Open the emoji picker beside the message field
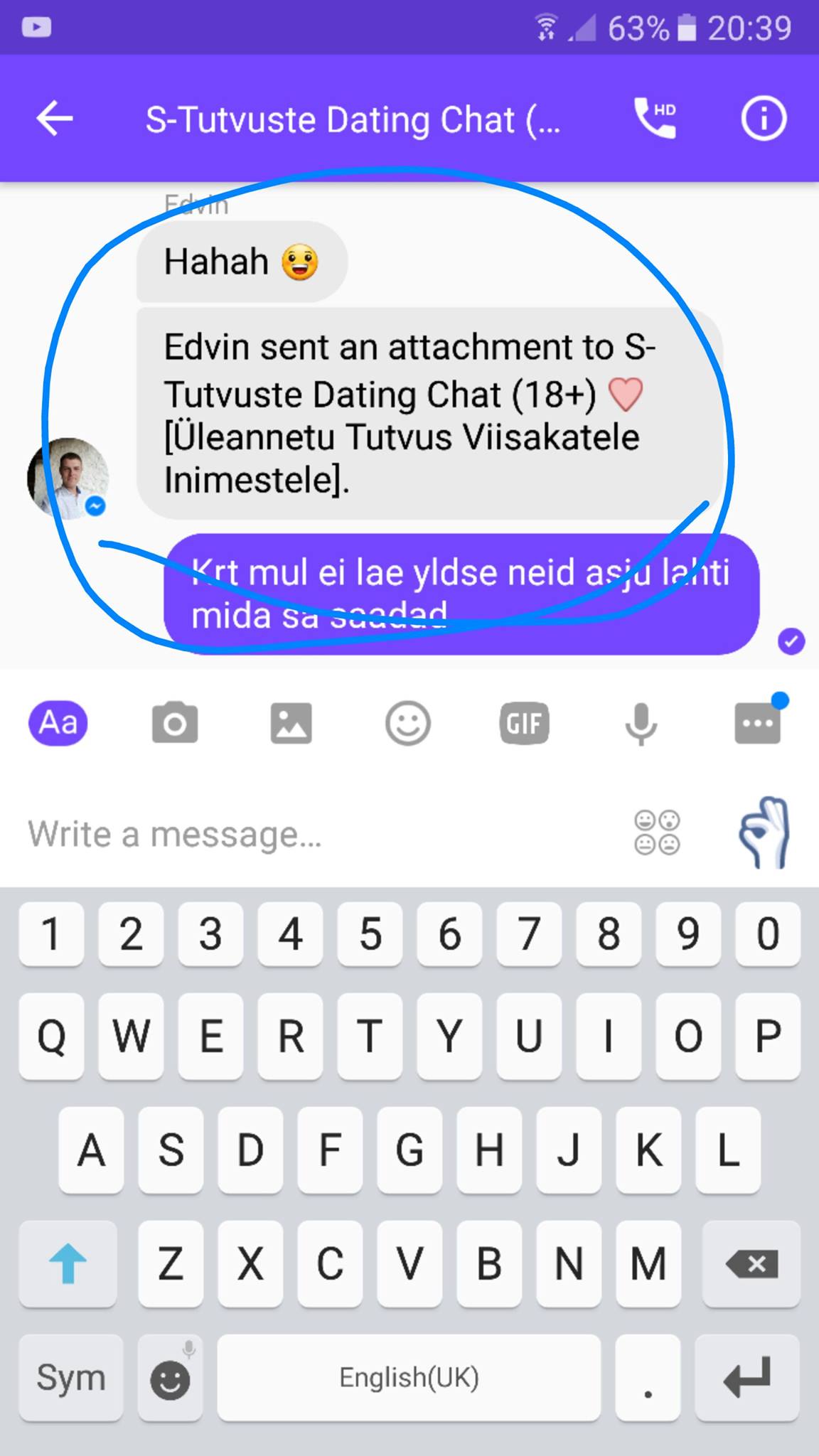 [x=657, y=833]
